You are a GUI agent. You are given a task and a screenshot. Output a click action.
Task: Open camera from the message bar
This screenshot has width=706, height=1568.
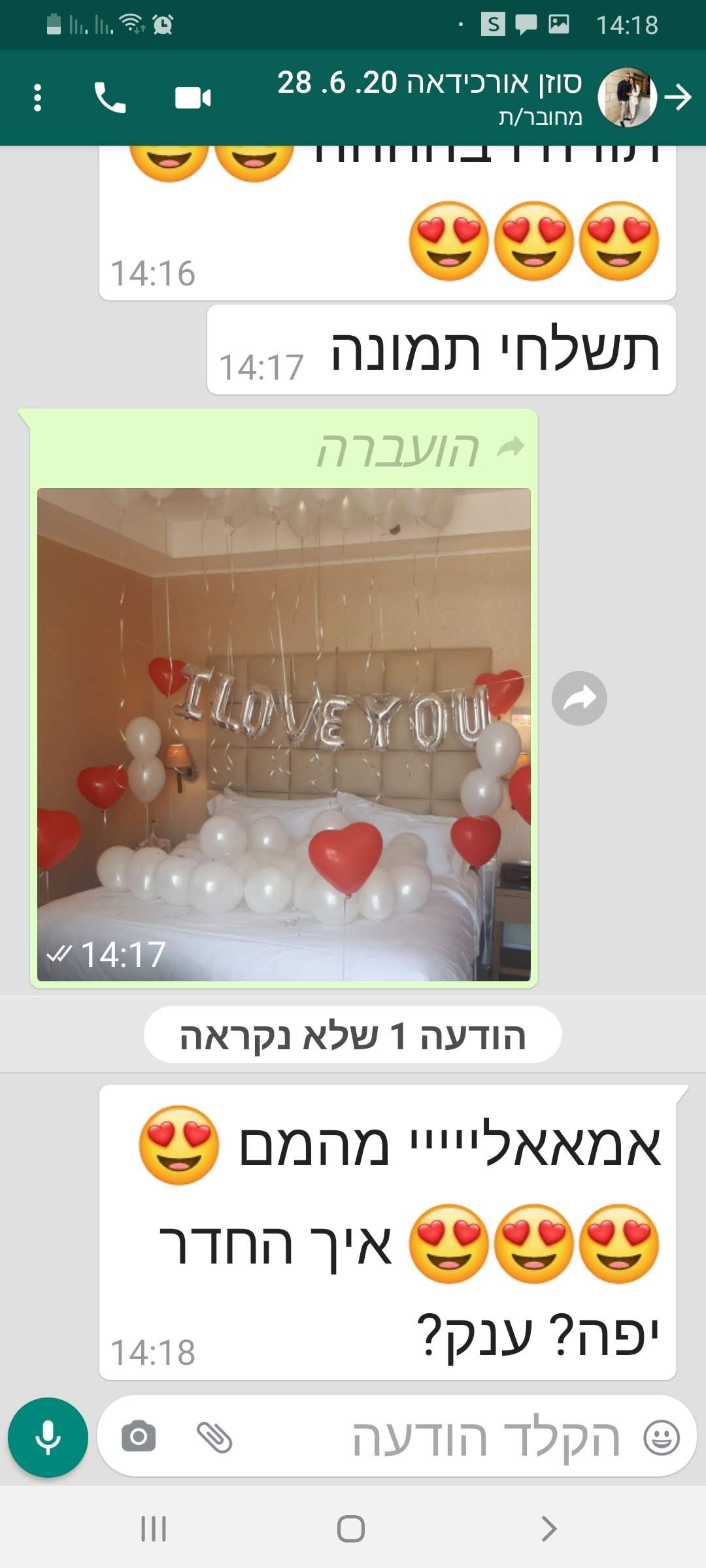tap(139, 1437)
